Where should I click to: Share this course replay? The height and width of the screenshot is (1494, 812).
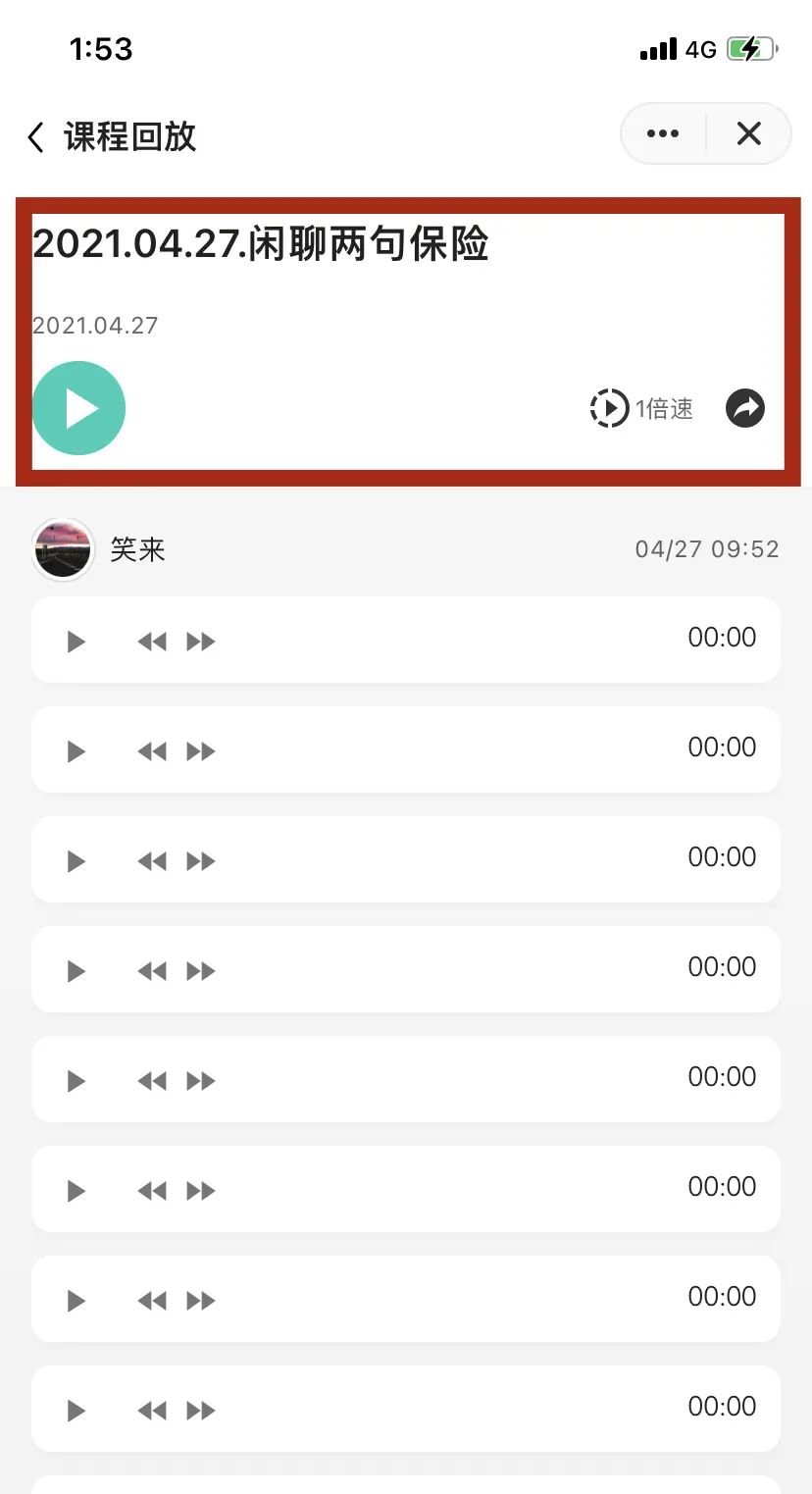(x=745, y=408)
